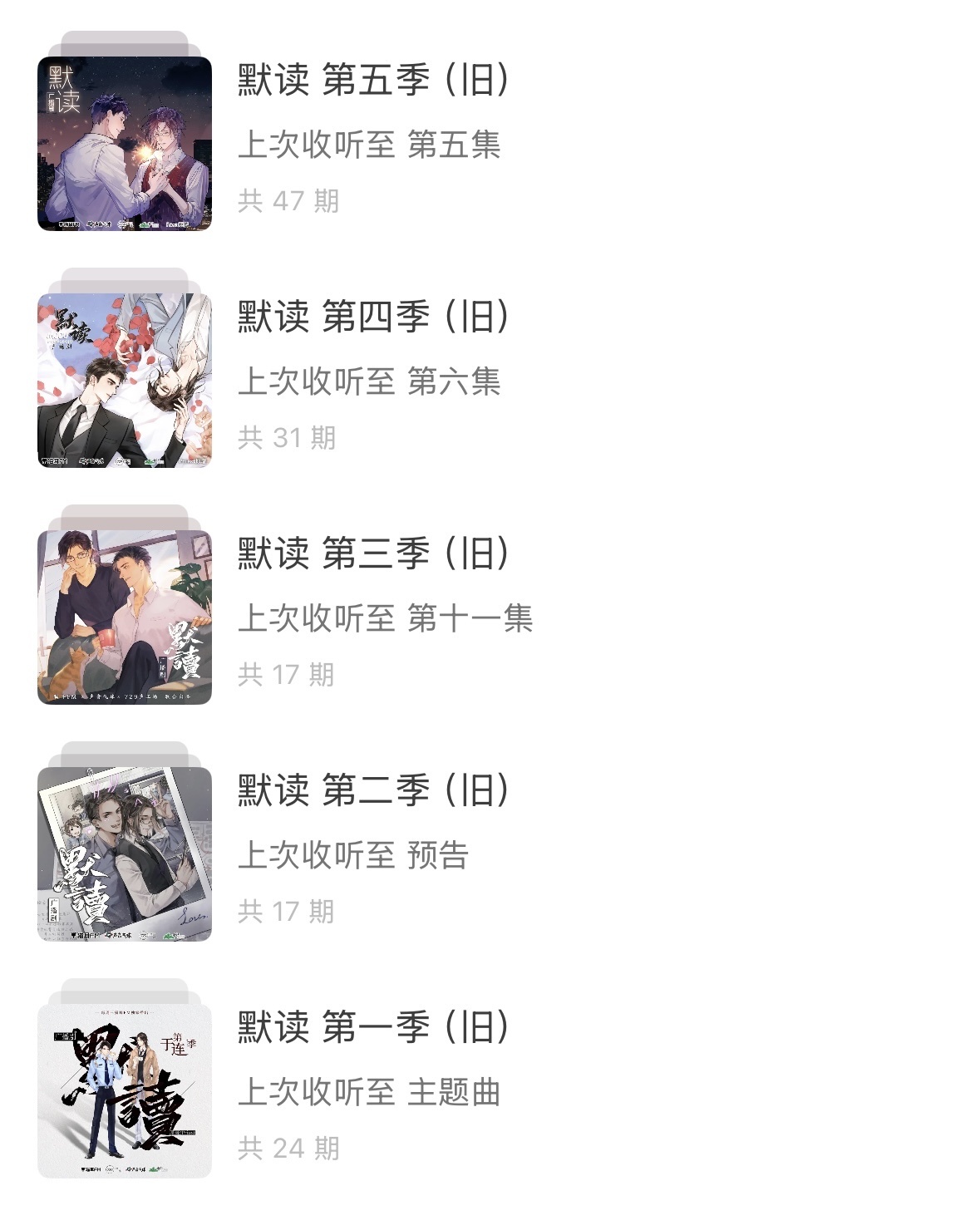
Task: Open 默读 第一季 (旧) album
Action: click(373, 1028)
